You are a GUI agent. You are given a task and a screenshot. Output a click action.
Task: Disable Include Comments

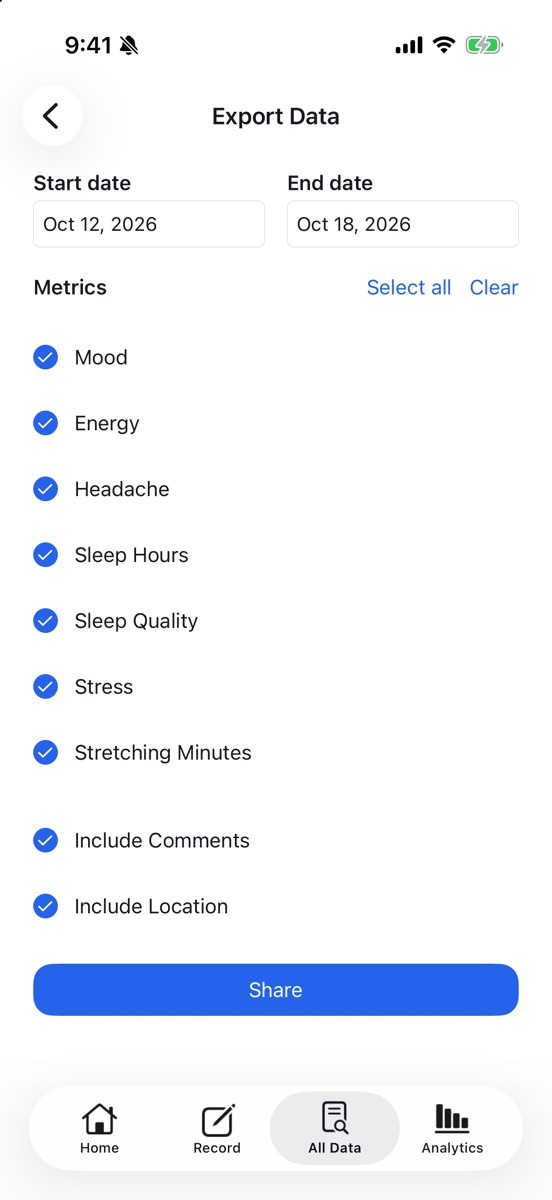point(46,841)
